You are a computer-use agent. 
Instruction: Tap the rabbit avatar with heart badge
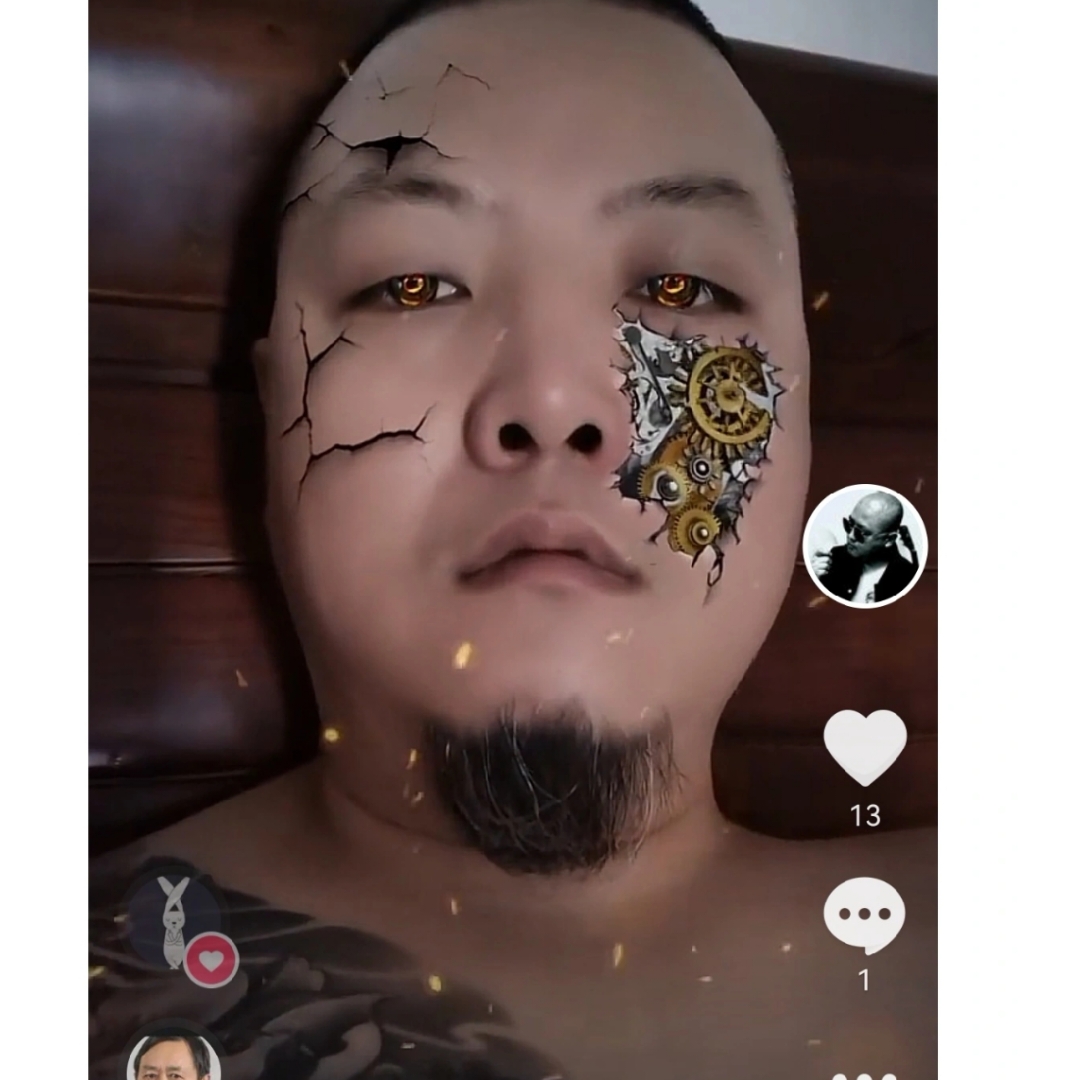175,922
